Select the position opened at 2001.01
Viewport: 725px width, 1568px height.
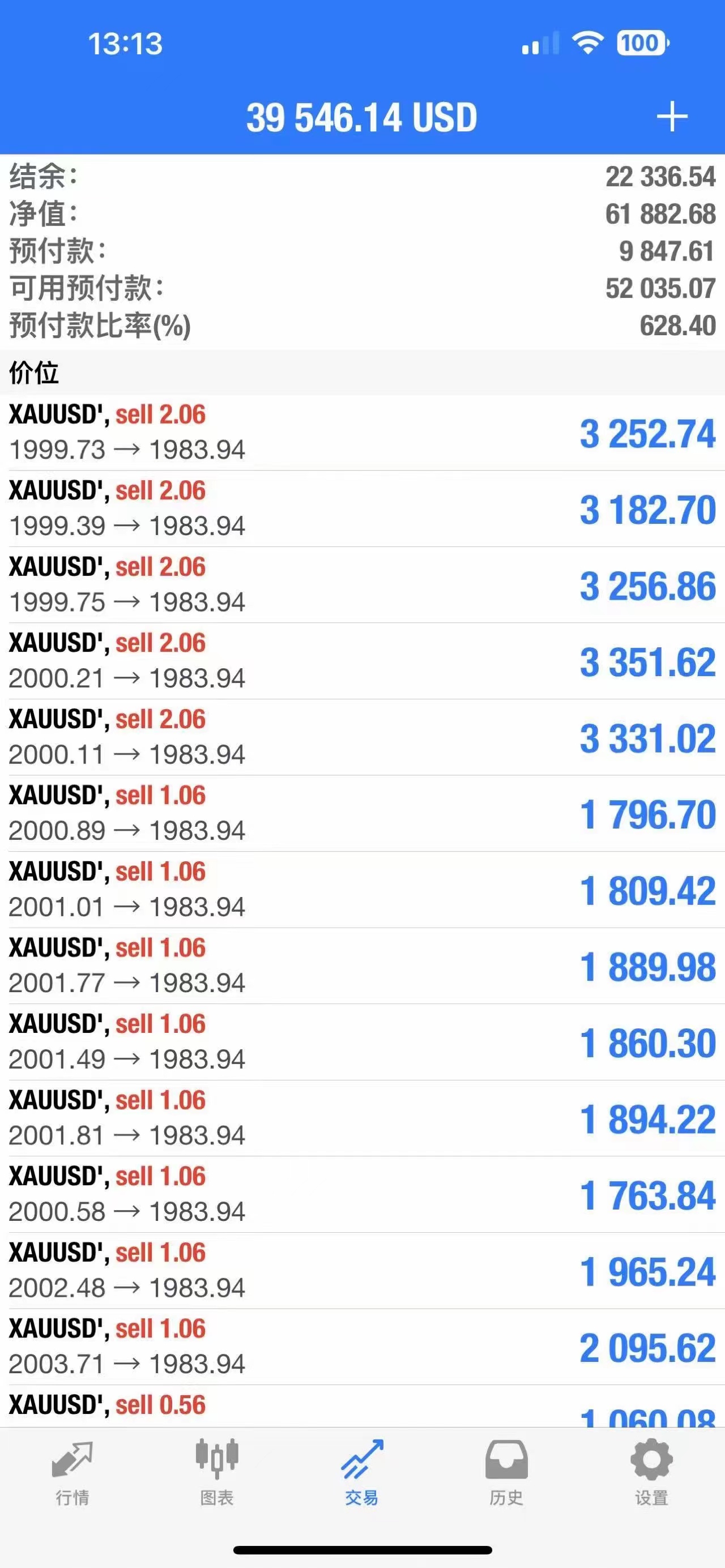362,890
